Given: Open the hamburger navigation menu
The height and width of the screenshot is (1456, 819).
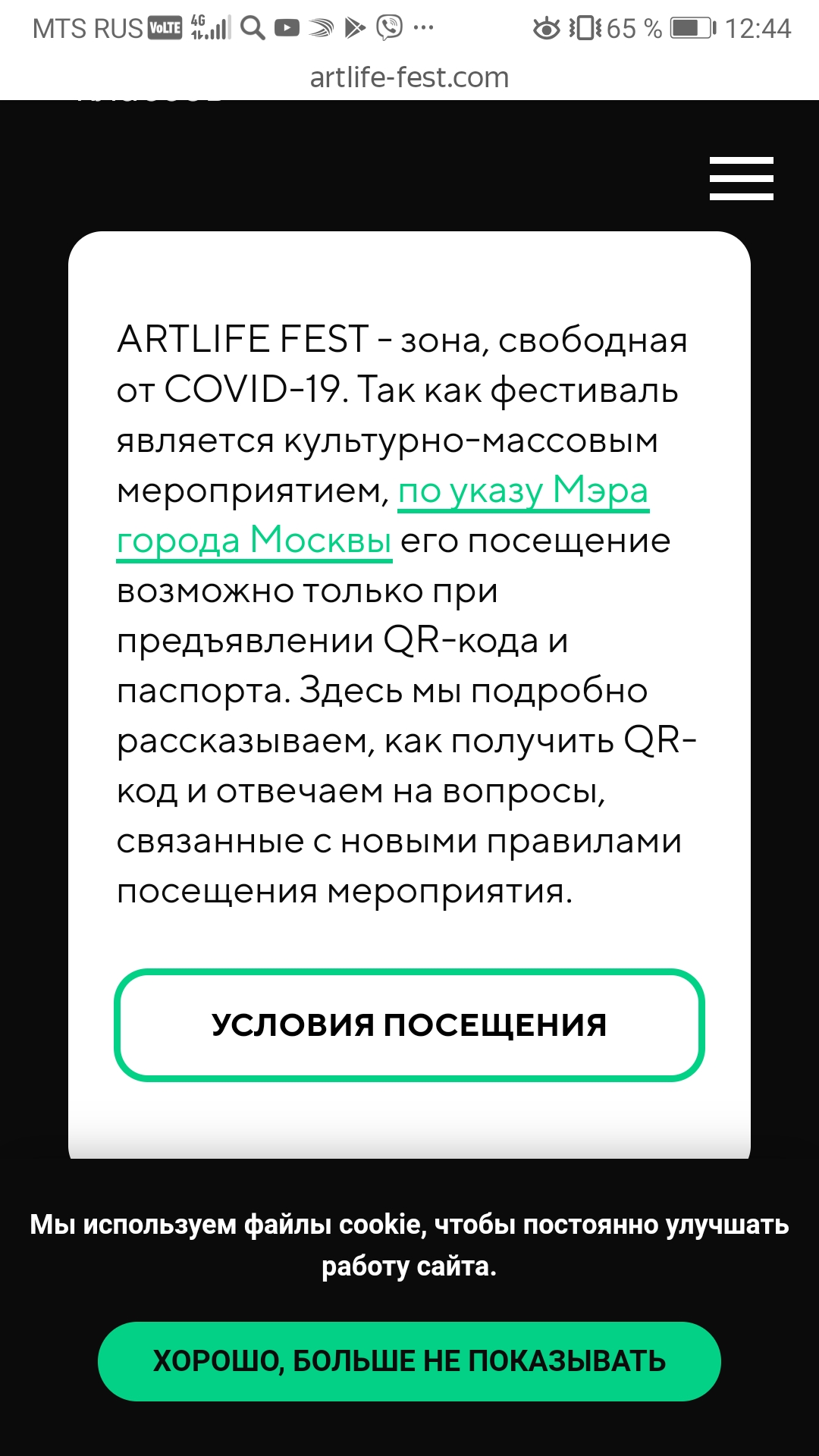Looking at the screenshot, I should (741, 179).
